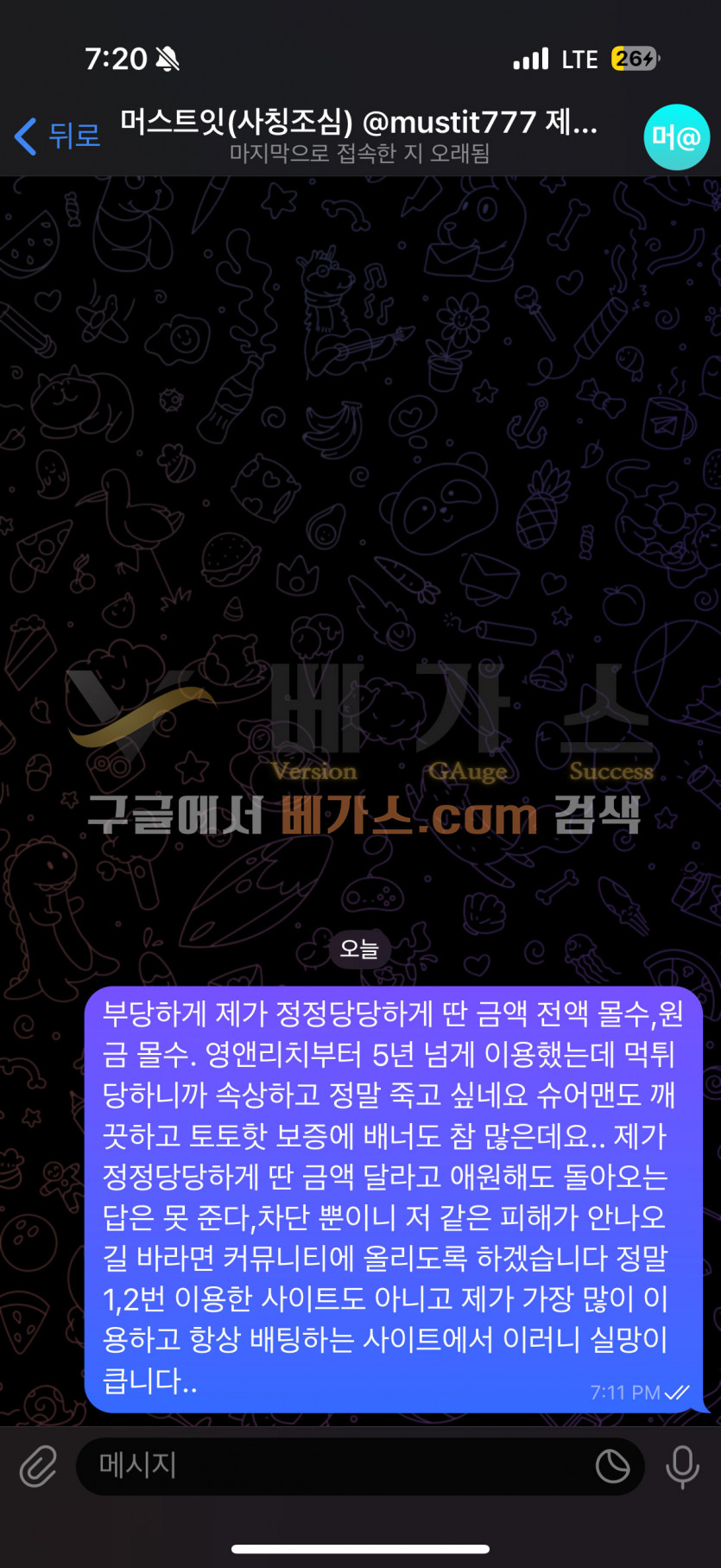721x1568 pixels.
Task: Open the sticker panel icon
Action: click(612, 1466)
